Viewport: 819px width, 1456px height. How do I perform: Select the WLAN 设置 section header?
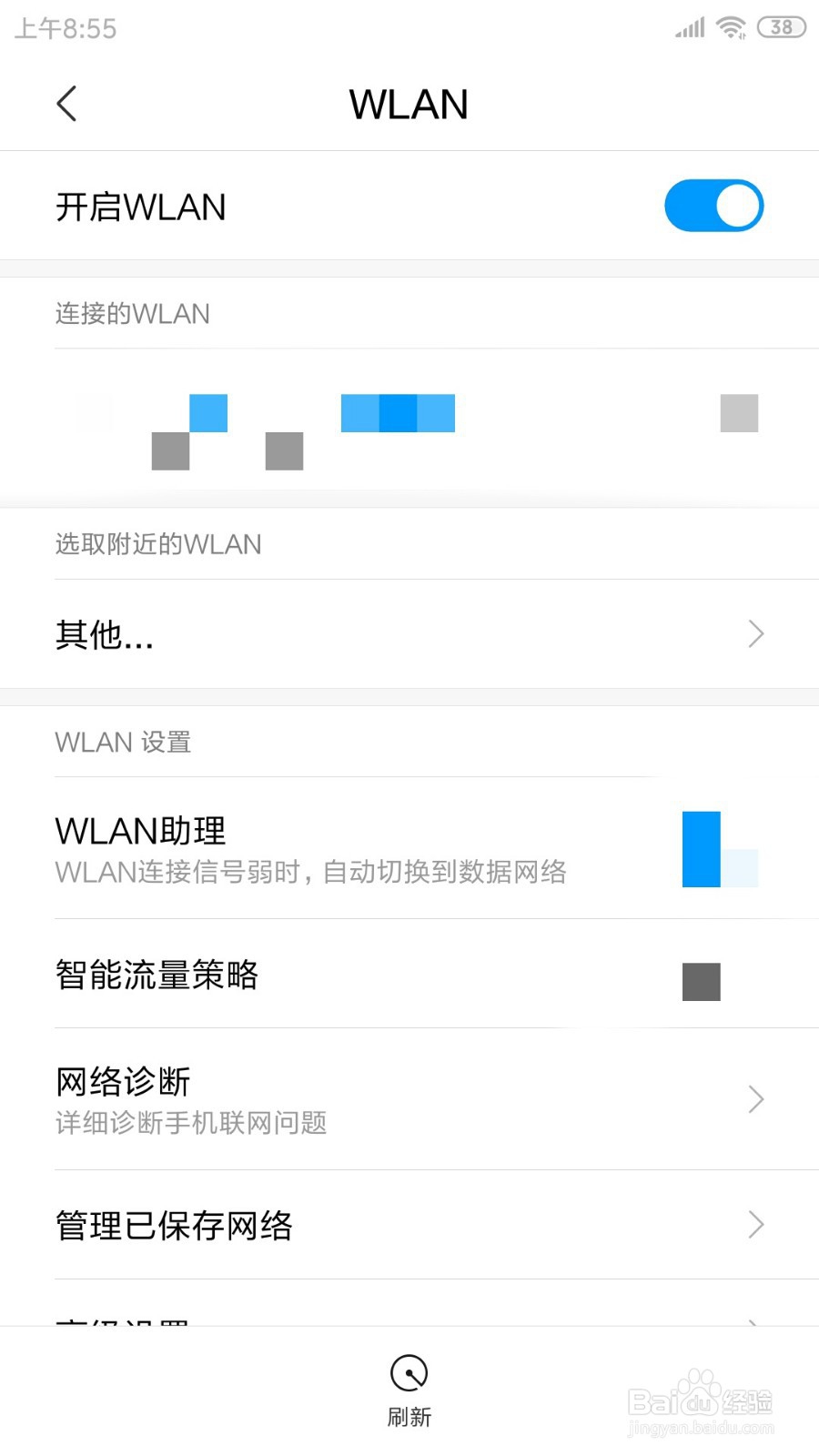point(123,742)
